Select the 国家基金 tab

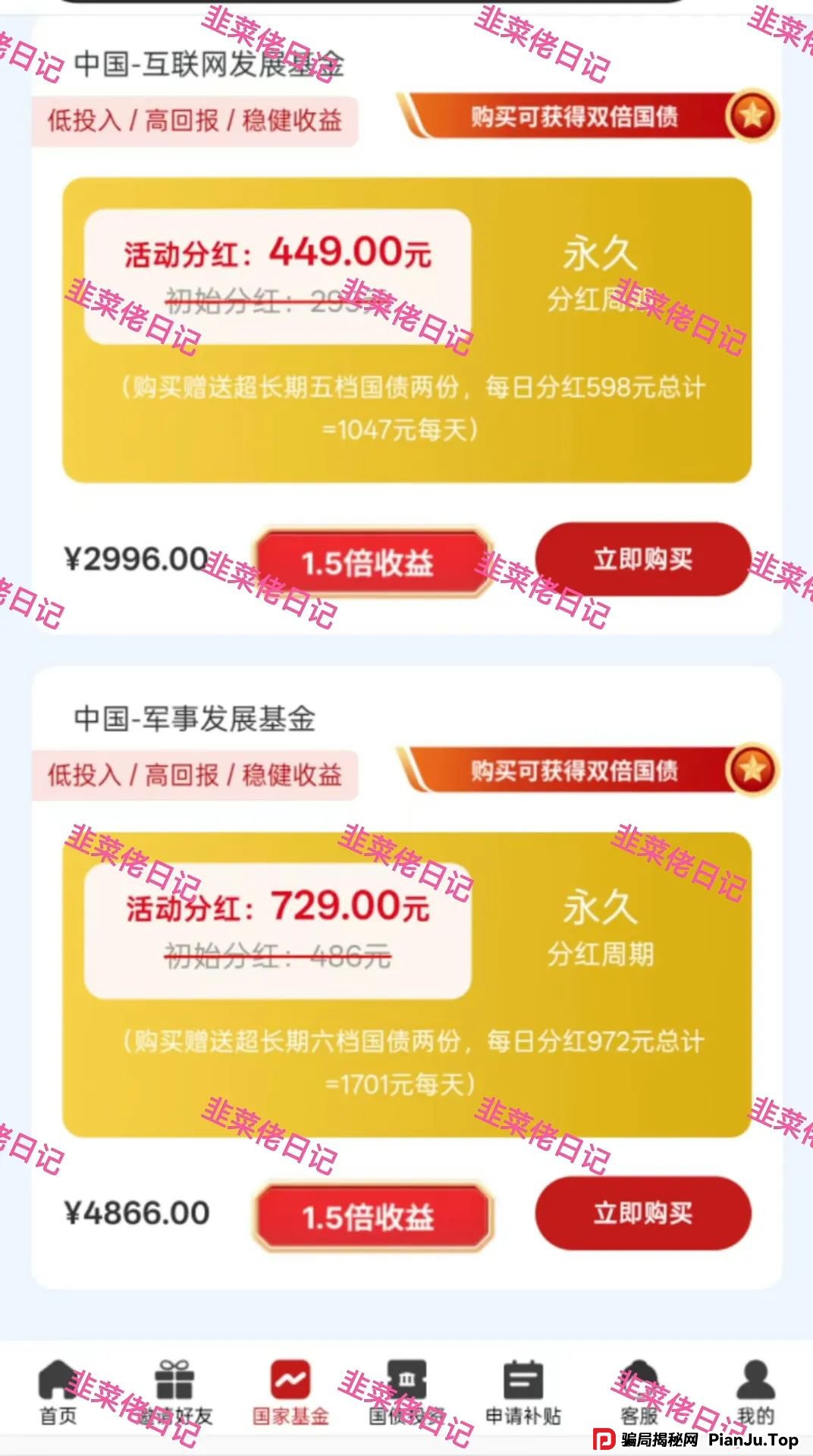290,1392
